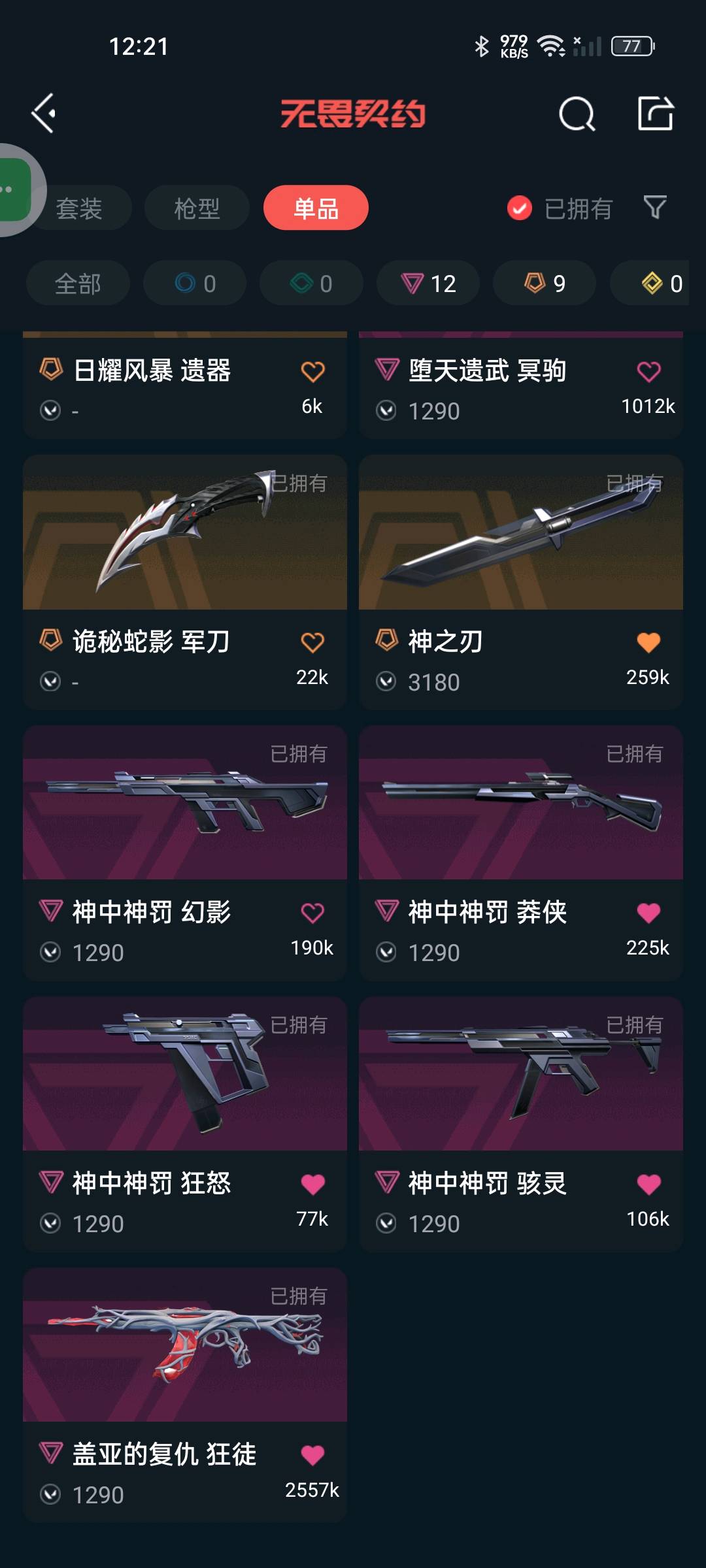Uncheck the 已拥有 filter checkbox
The image size is (706, 1568).
pyautogui.click(x=520, y=208)
